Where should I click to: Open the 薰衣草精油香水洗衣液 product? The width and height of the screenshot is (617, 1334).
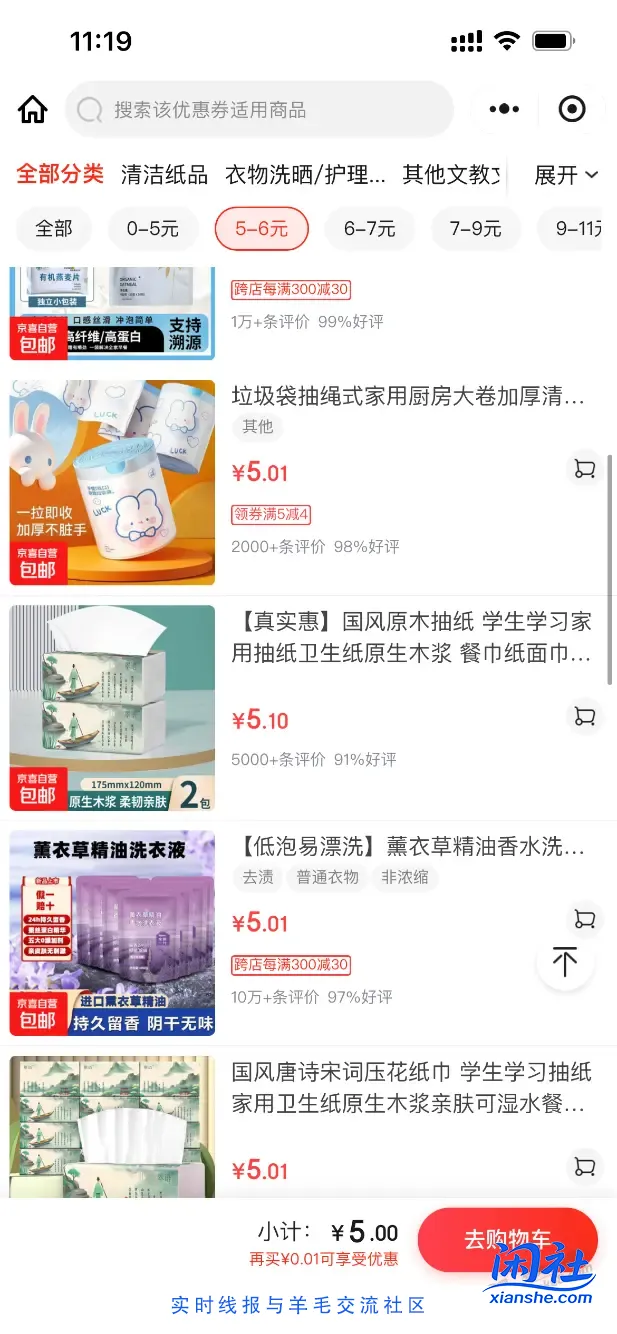coord(408,847)
